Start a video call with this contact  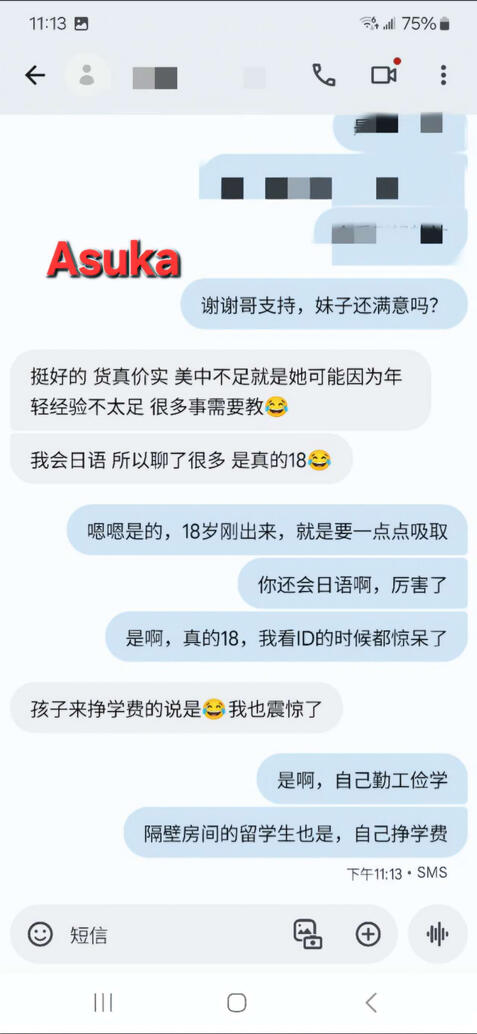(x=384, y=75)
